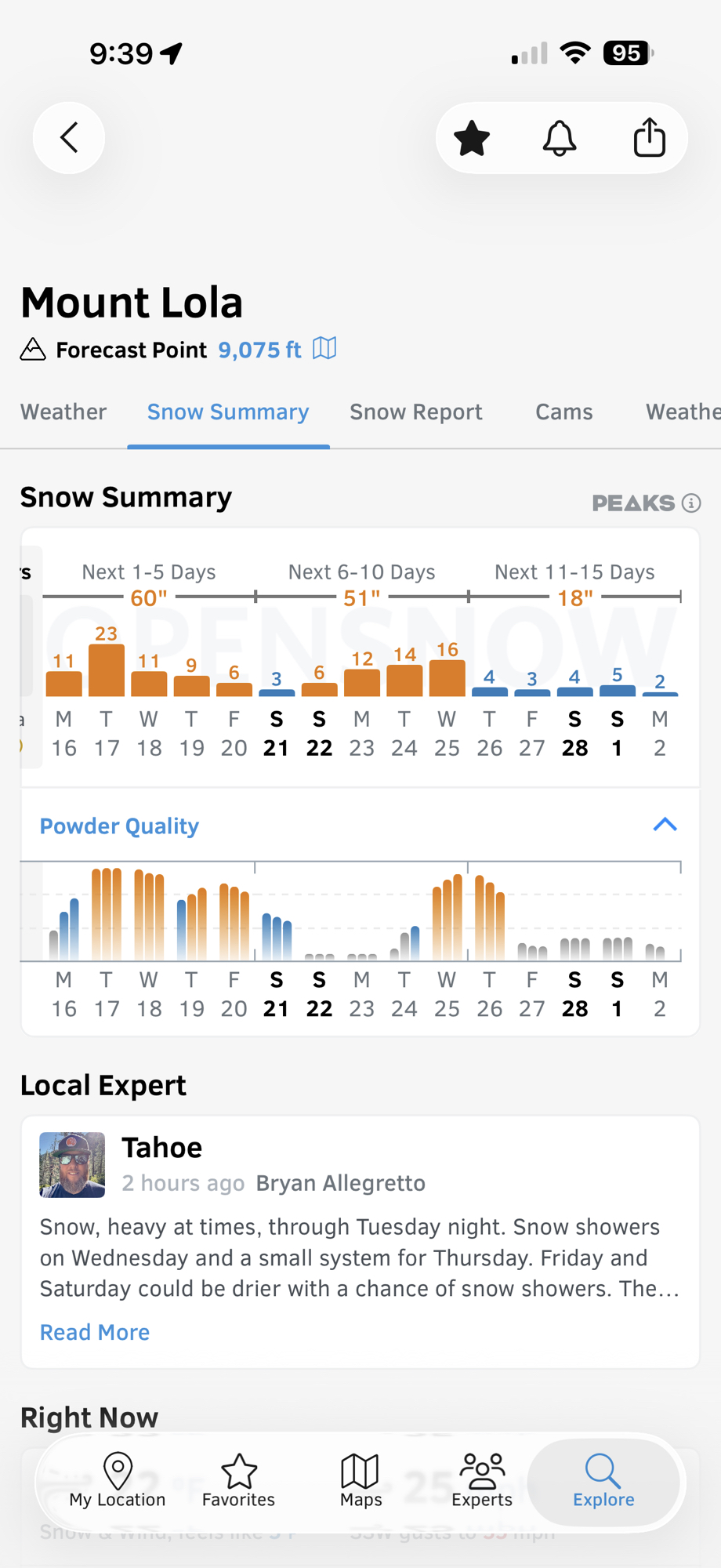Viewport: 721px width, 1568px height.
Task: Go to the Favorites tab
Action: tap(238, 1480)
